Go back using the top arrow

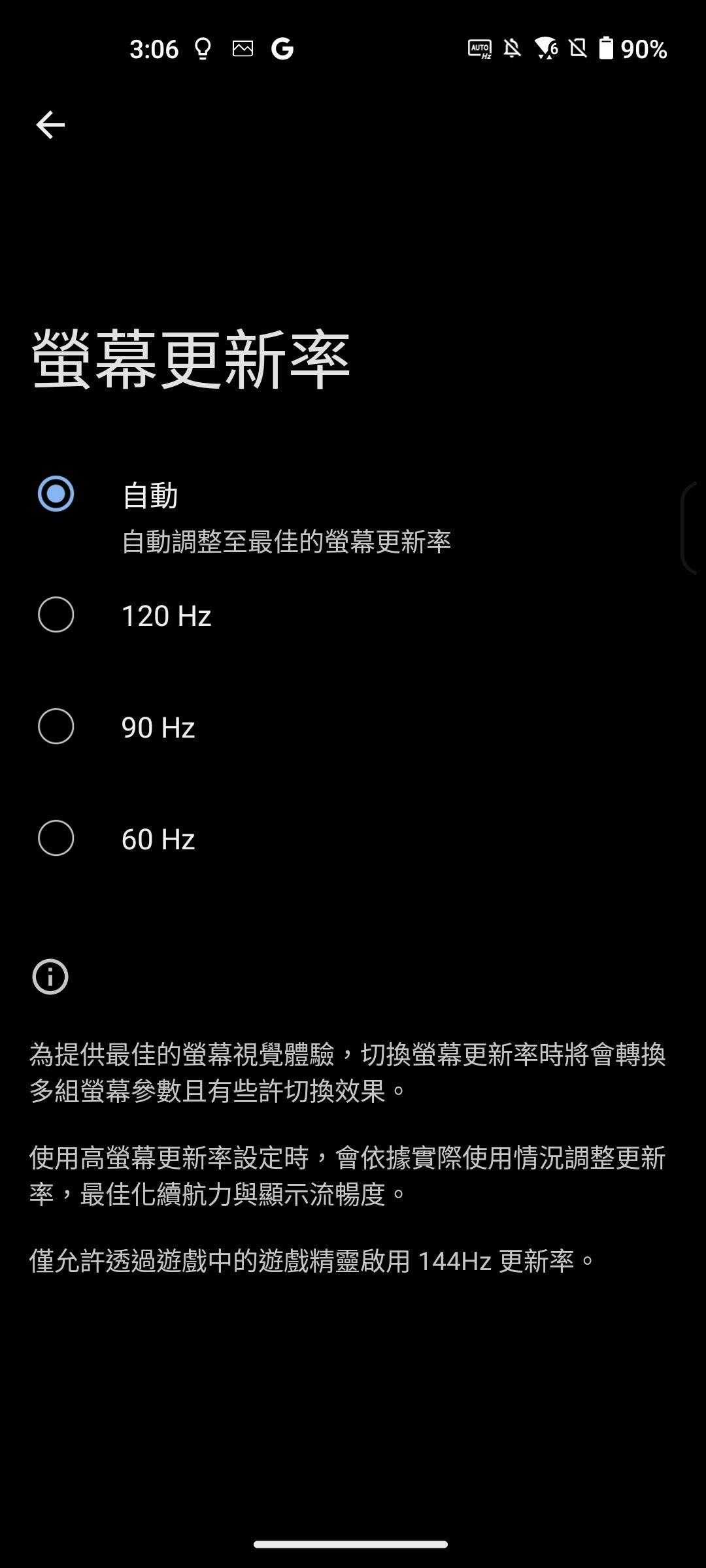[50, 125]
